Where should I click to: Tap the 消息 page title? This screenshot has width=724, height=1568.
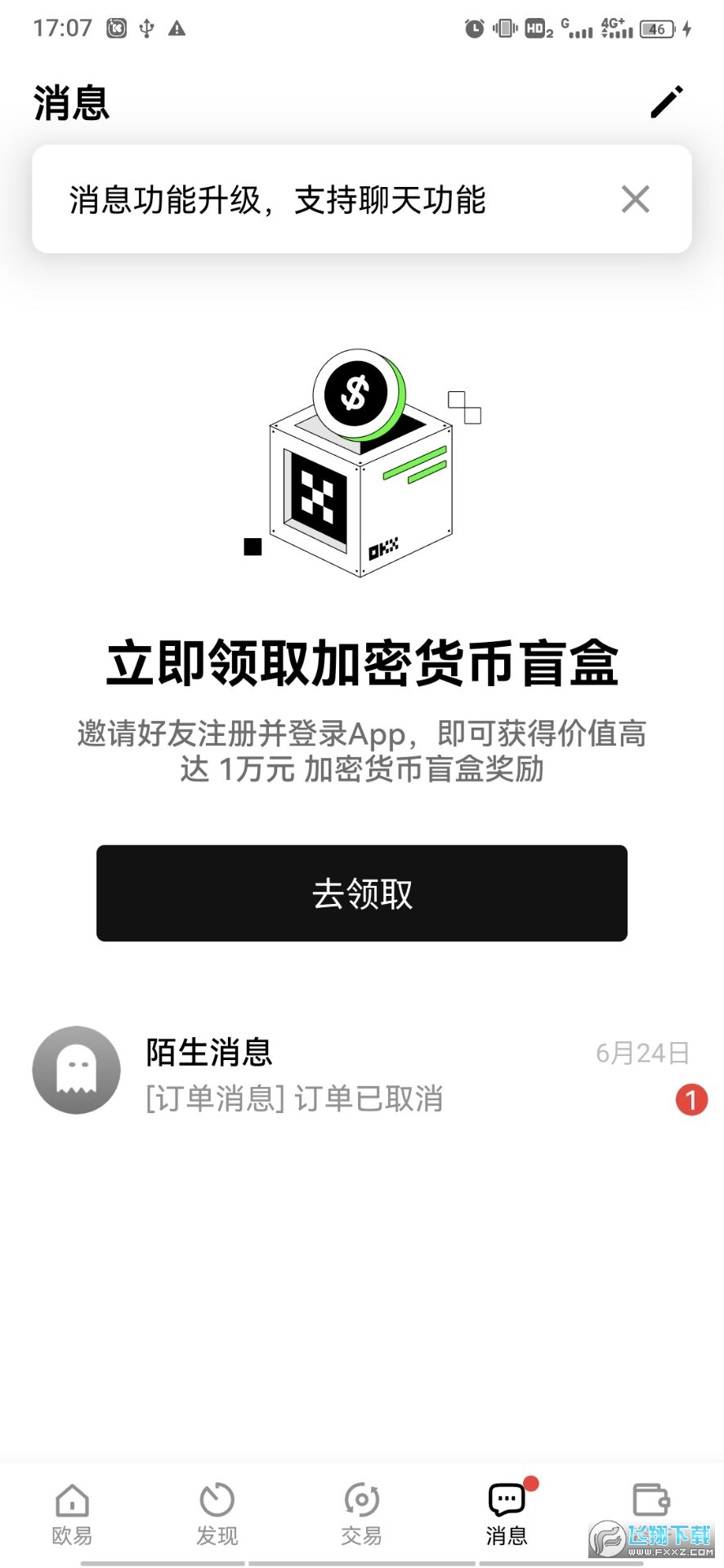(x=72, y=105)
